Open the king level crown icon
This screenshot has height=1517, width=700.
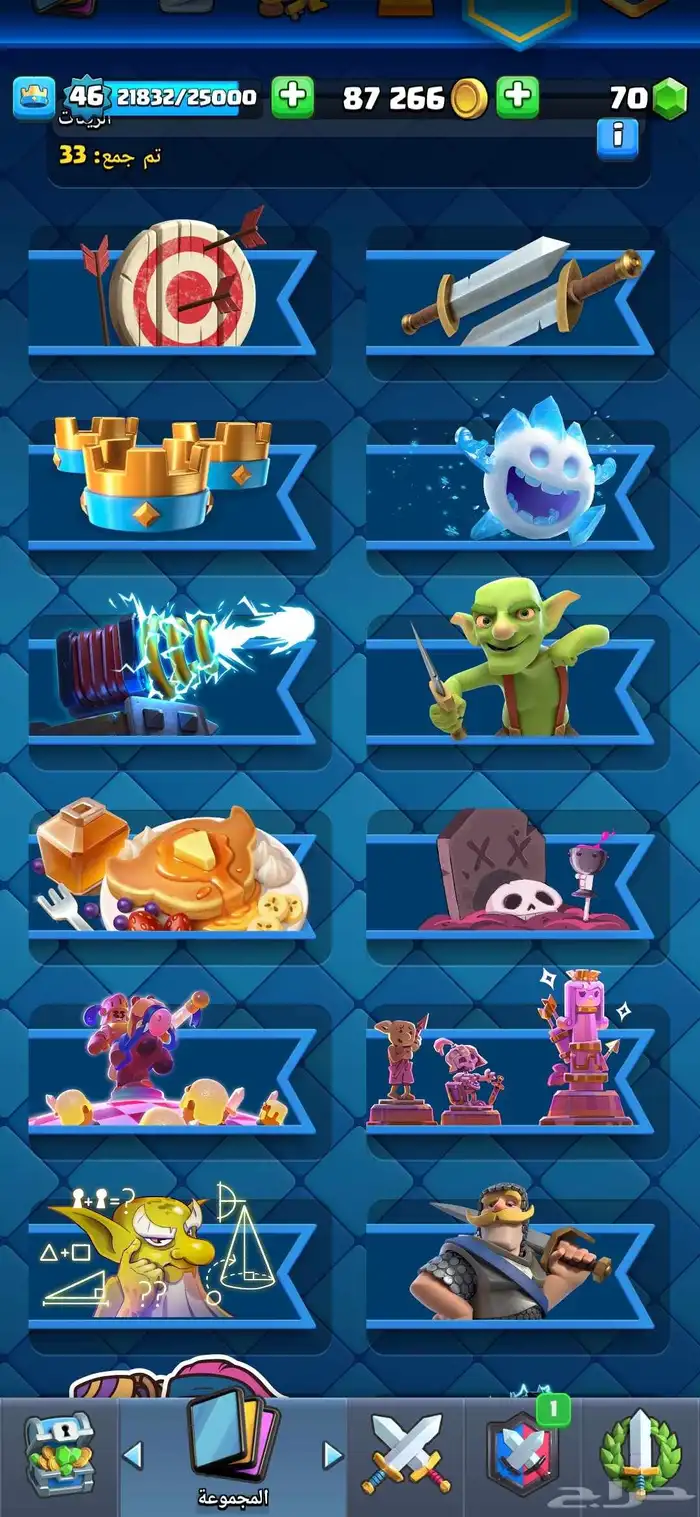(x=32, y=97)
